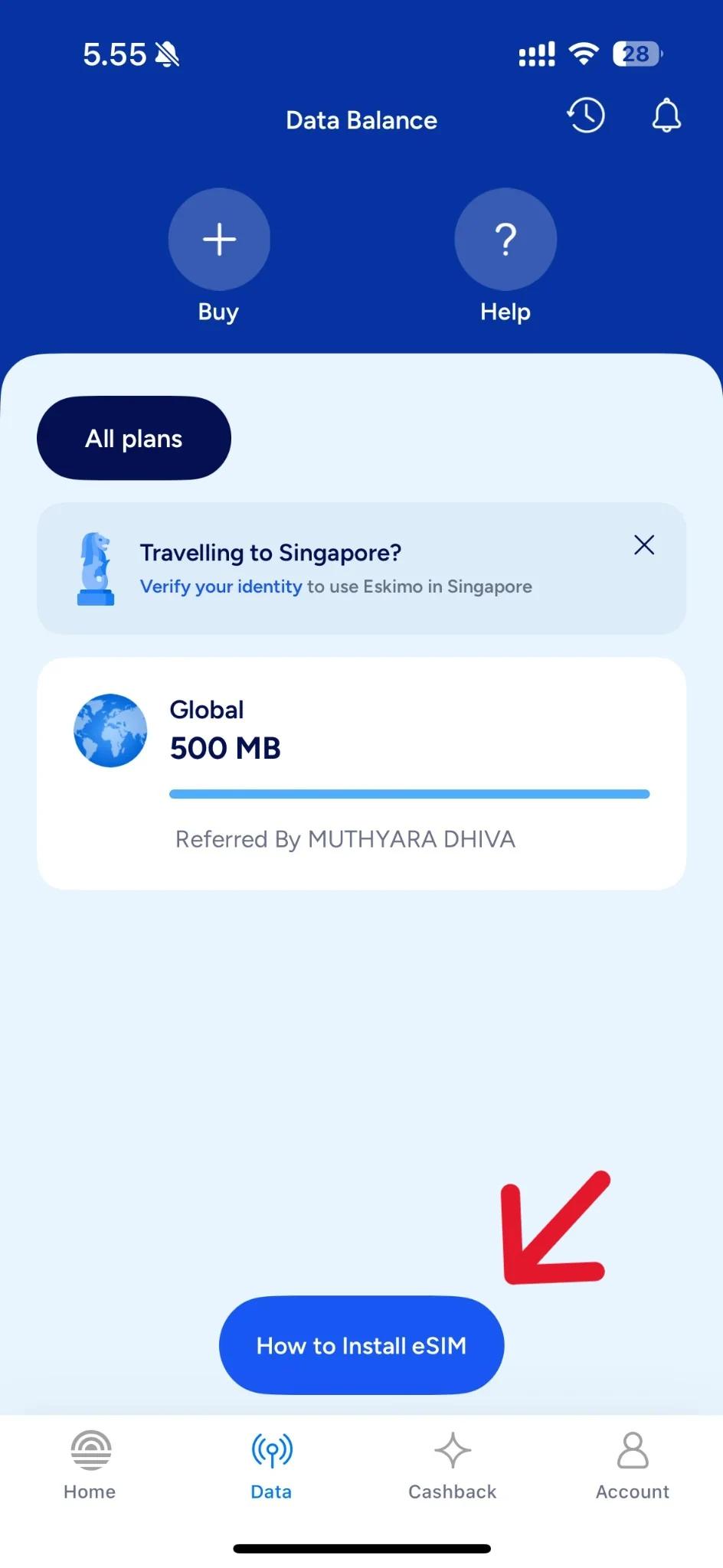Tap the Wi-Fi status icon
Viewport: 723px width, 1568px height.
click(x=584, y=52)
